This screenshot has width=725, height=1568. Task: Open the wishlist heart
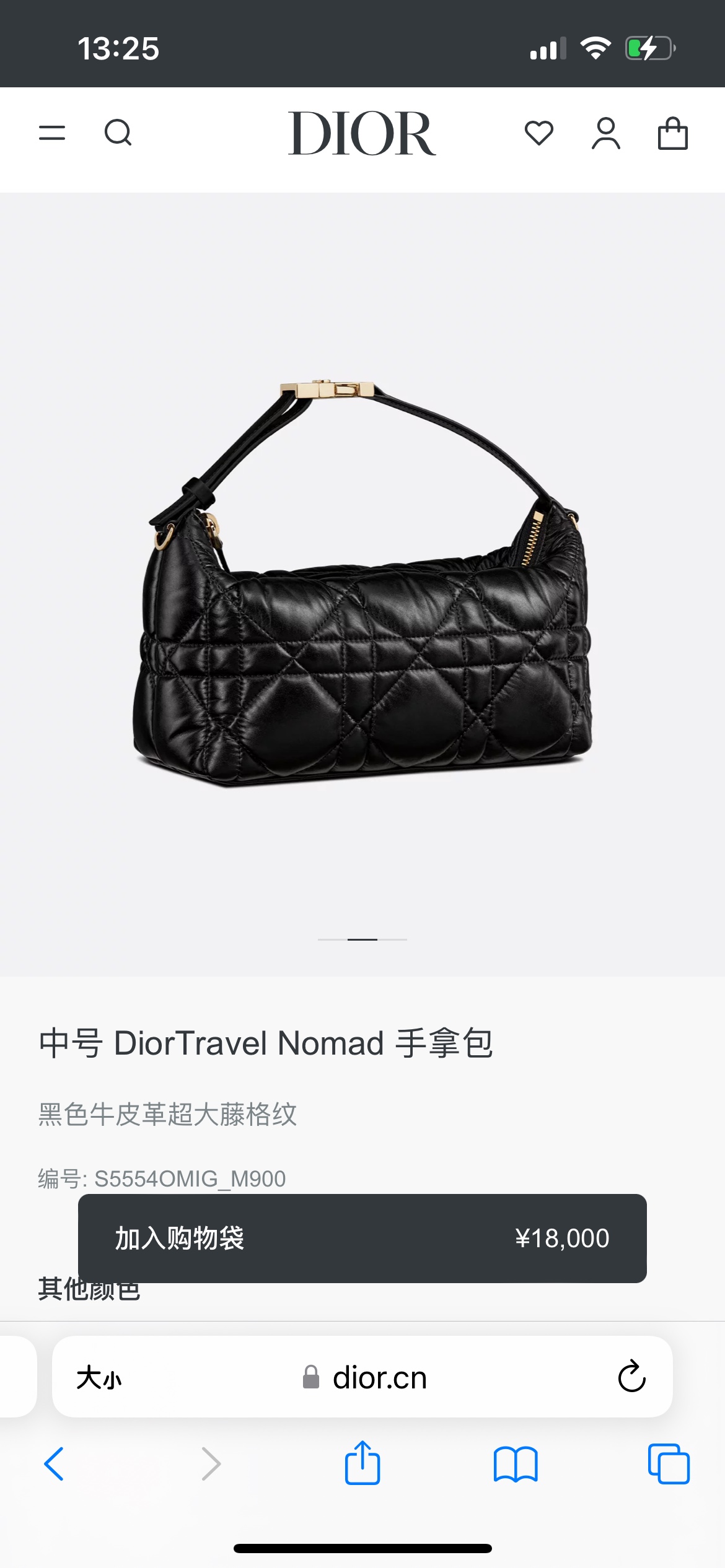(538, 133)
